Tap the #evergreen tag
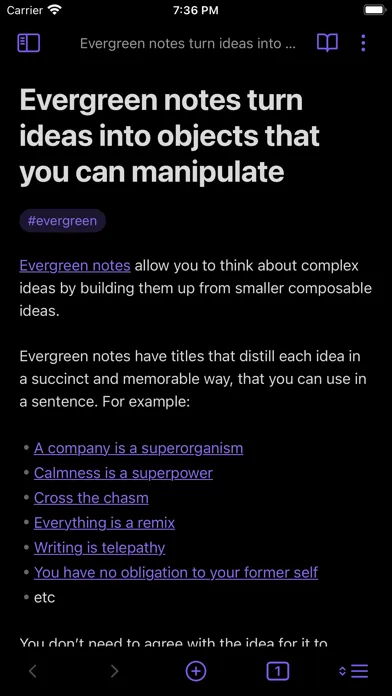This screenshot has height=696, width=392. (x=62, y=221)
